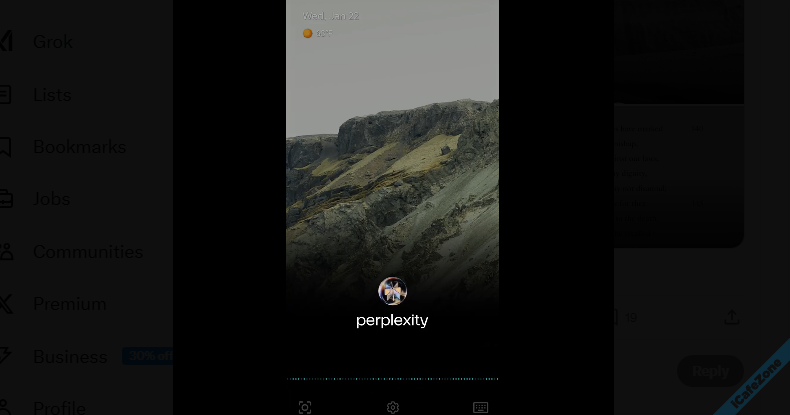Image resolution: width=790 pixels, height=415 pixels.
Task: Open the Business section
Action: 69,357
